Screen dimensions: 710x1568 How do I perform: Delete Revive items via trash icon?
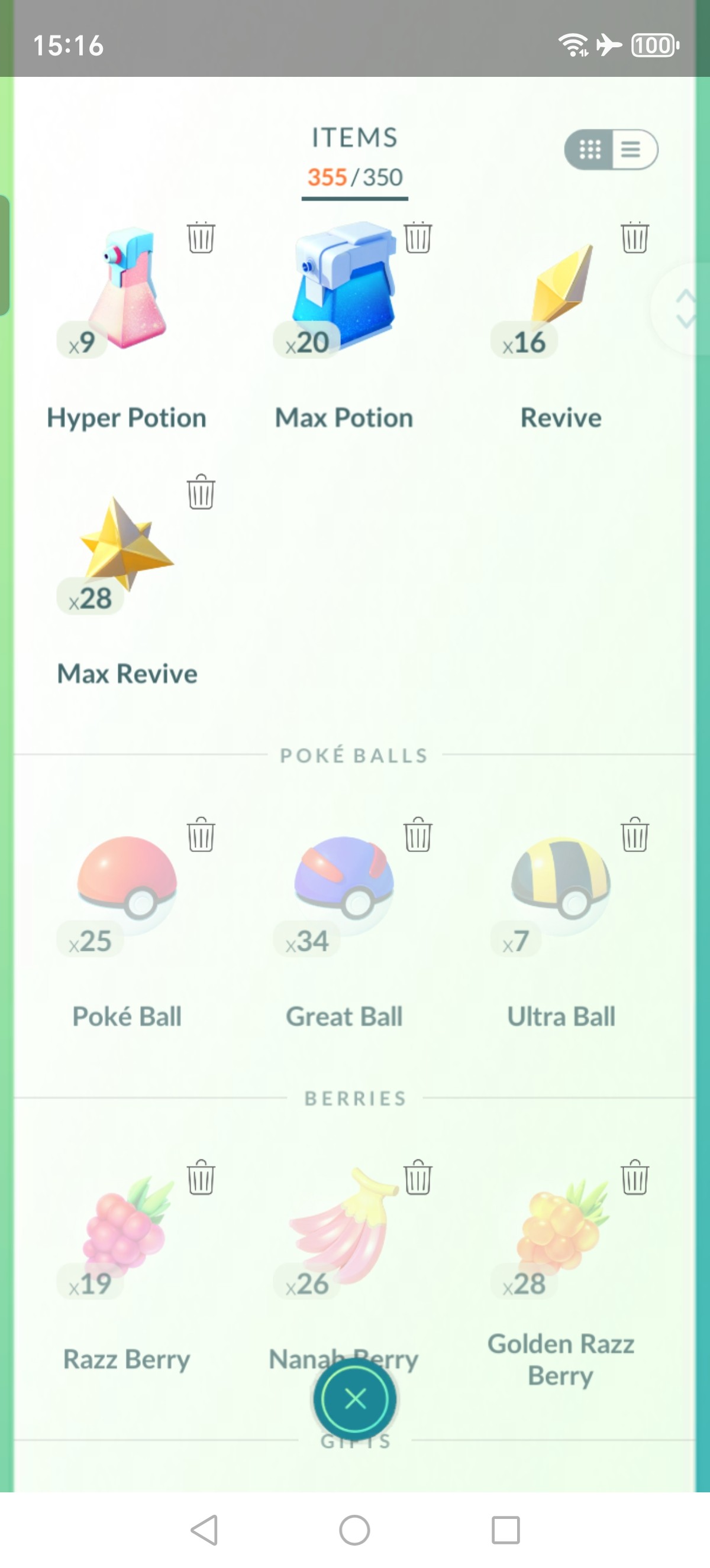point(634,237)
